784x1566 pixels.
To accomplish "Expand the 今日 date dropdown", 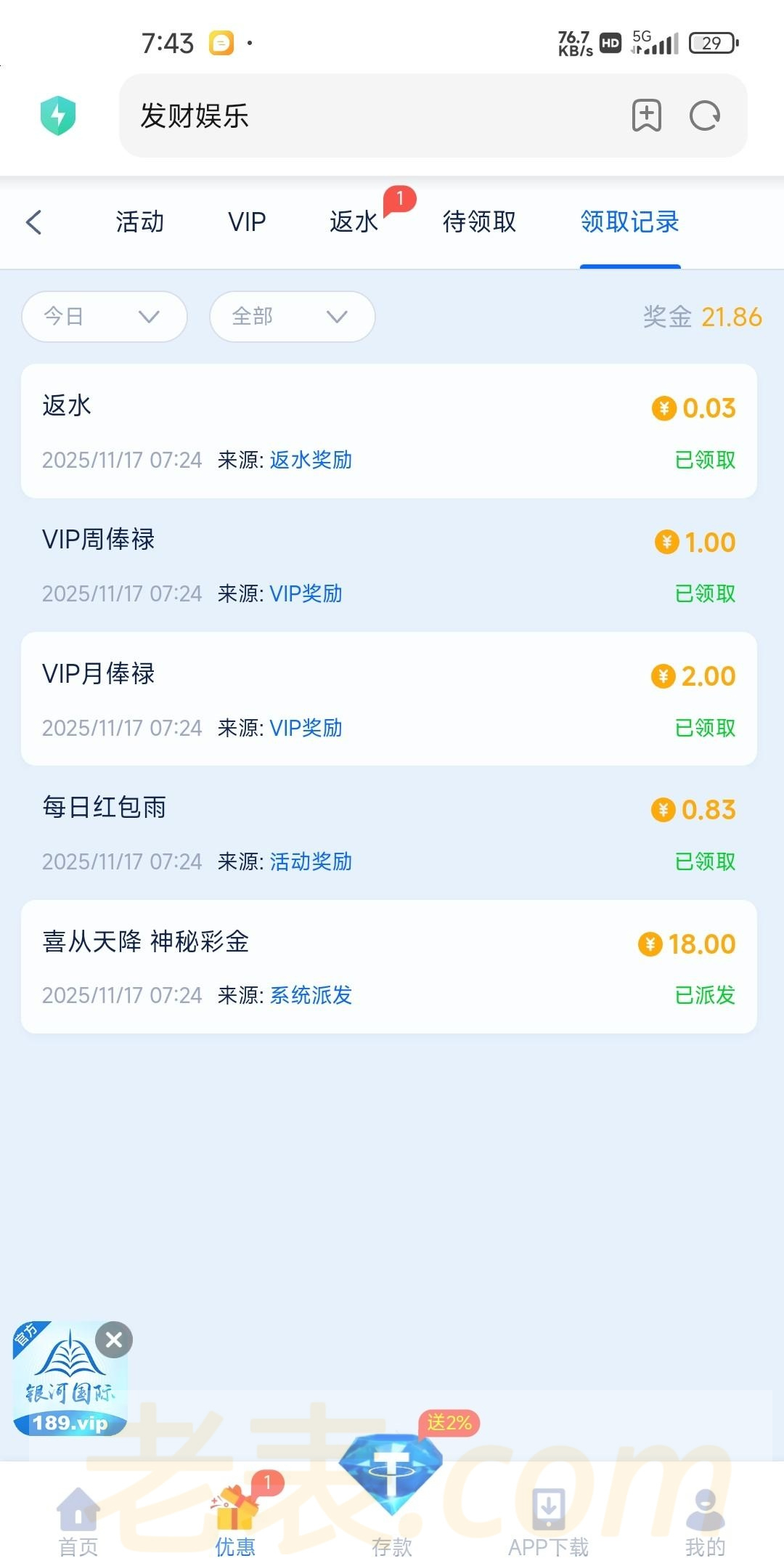I will [x=105, y=317].
